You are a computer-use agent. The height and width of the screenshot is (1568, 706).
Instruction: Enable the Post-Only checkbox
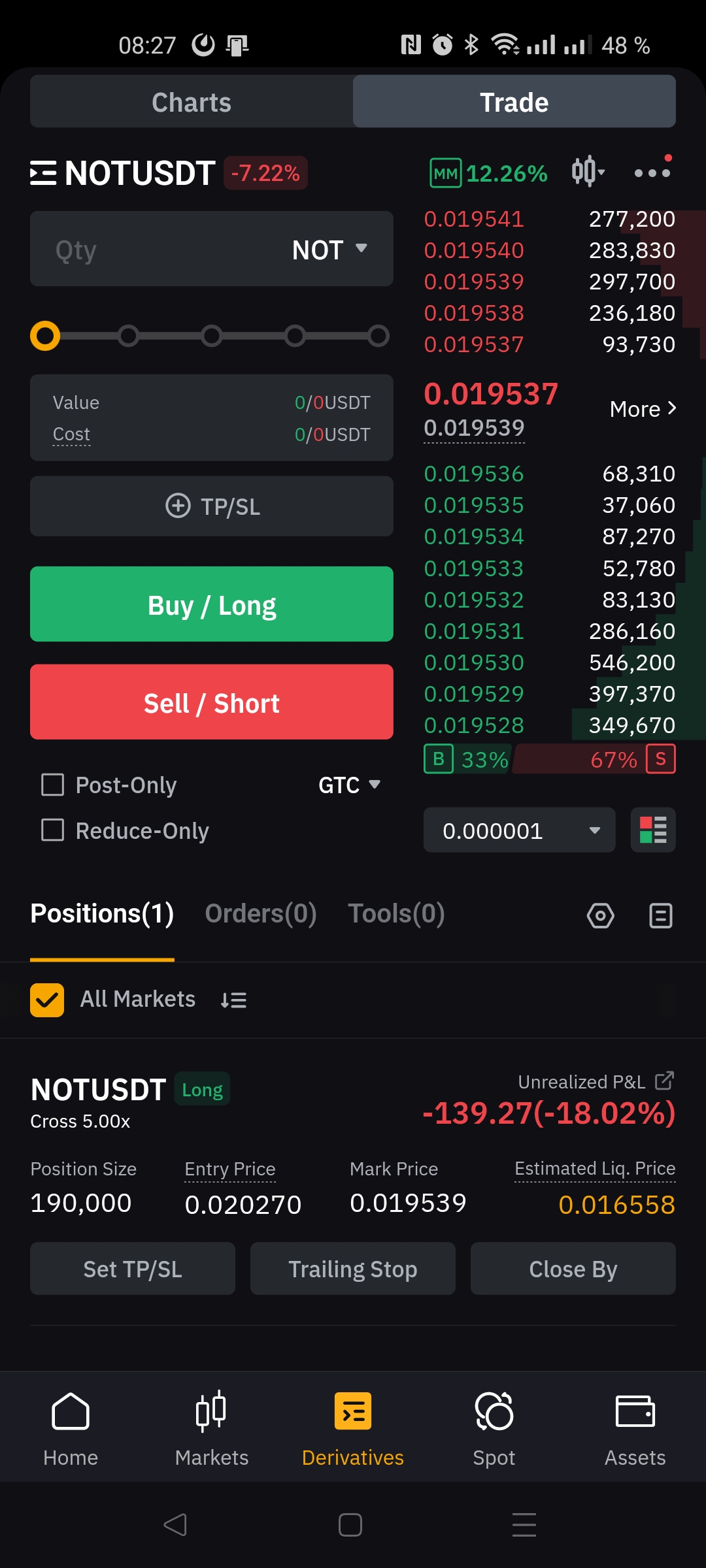(53, 785)
